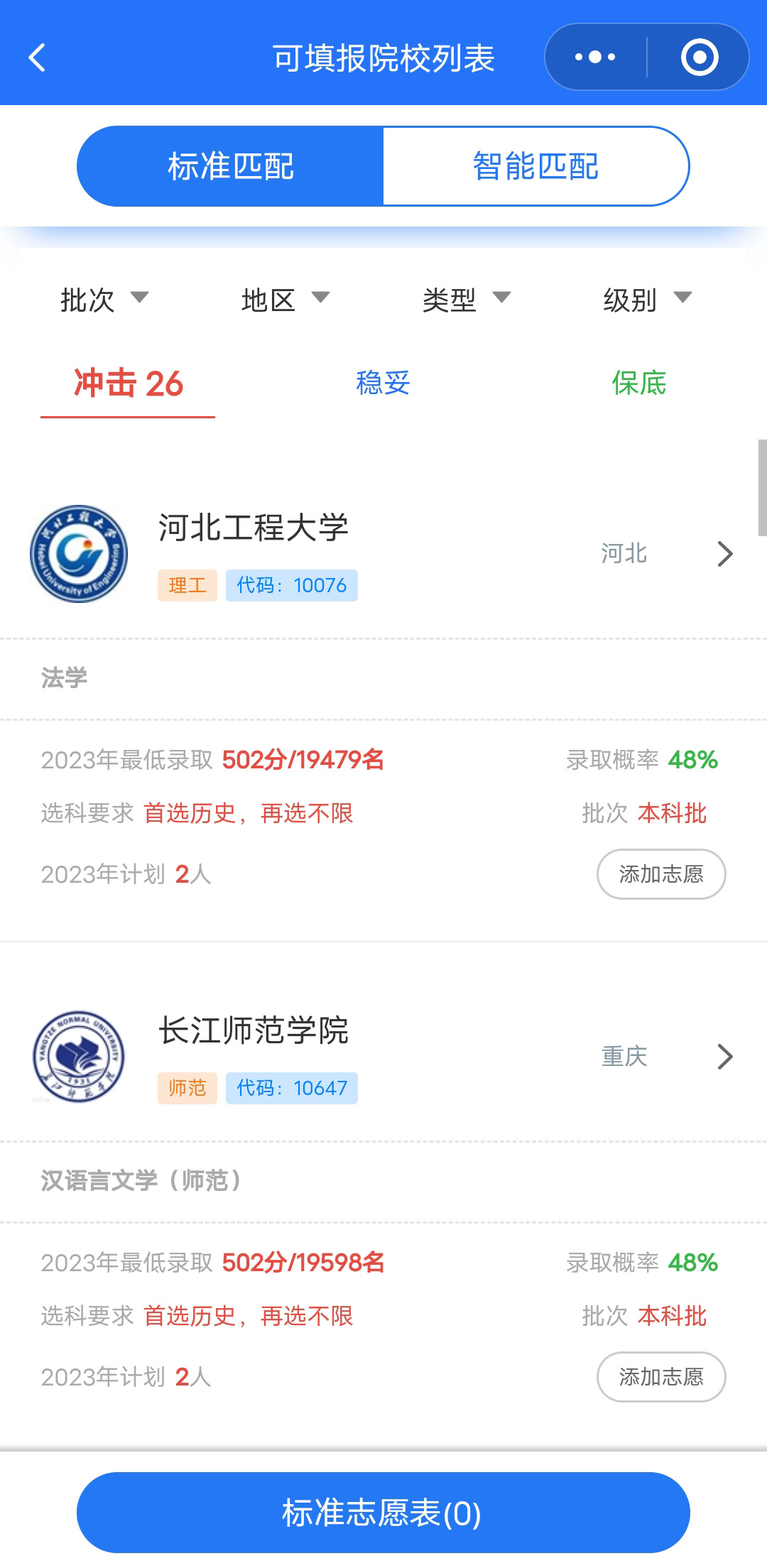Image resolution: width=767 pixels, height=1568 pixels.
Task: Select the 冲击 26 tab
Action: [x=128, y=384]
